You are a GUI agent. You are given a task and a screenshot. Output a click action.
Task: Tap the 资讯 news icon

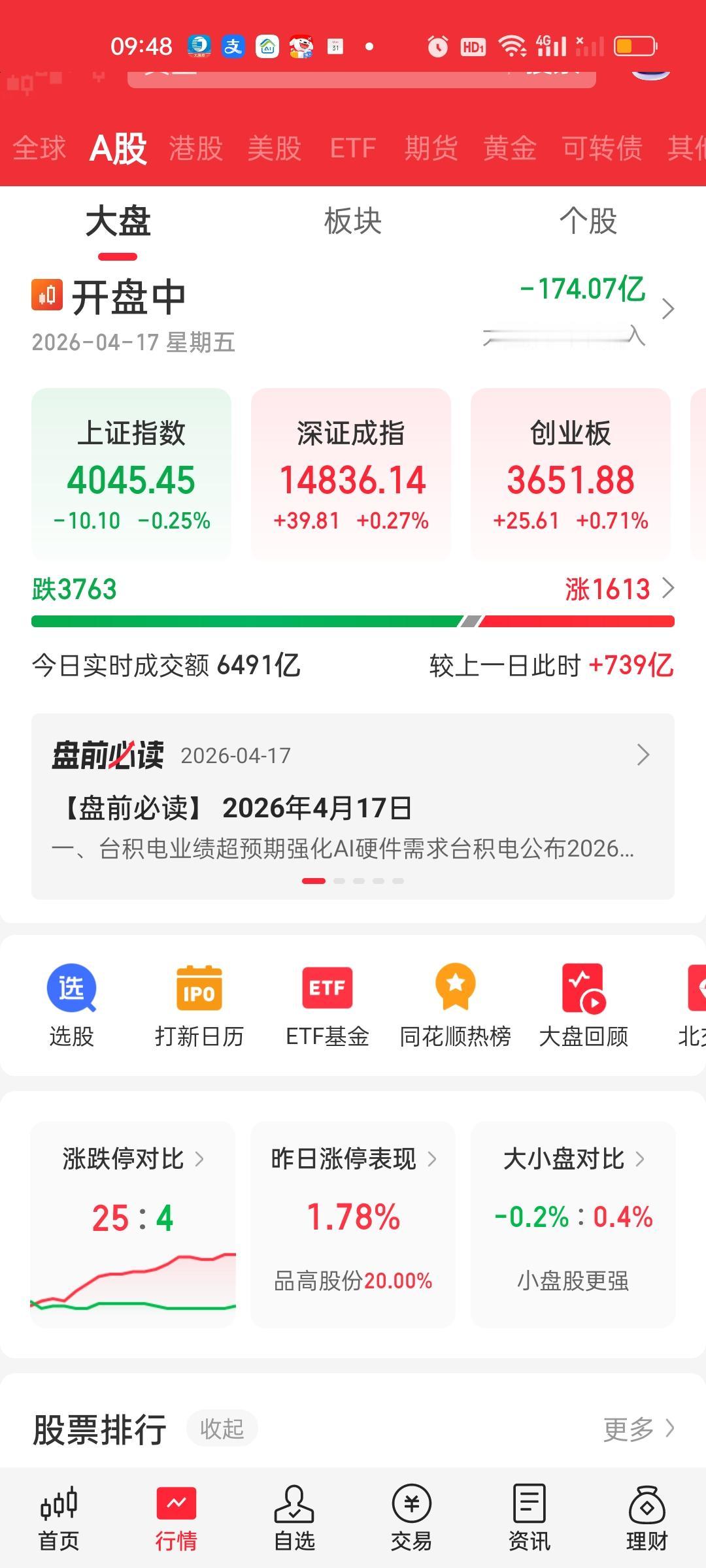pos(528,1516)
